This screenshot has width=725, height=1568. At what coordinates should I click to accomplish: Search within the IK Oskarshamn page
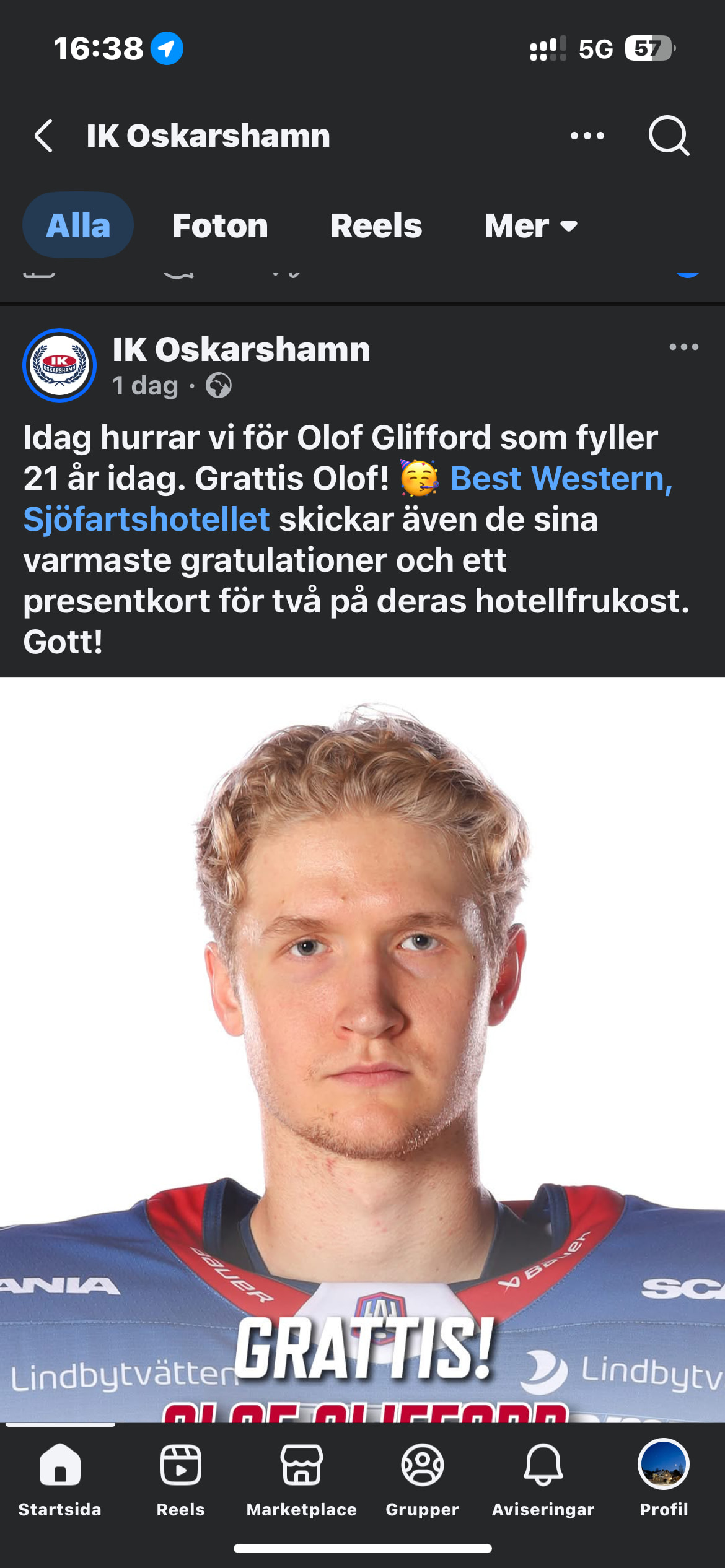pos(668,136)
